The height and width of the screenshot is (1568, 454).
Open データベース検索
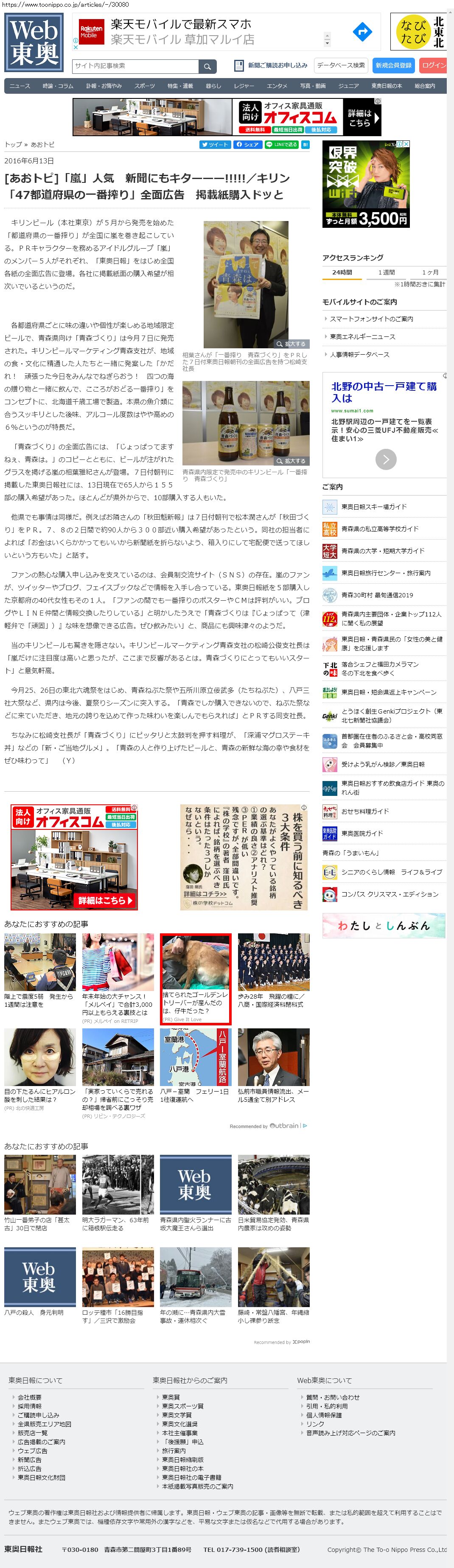[x=341, y=65]
